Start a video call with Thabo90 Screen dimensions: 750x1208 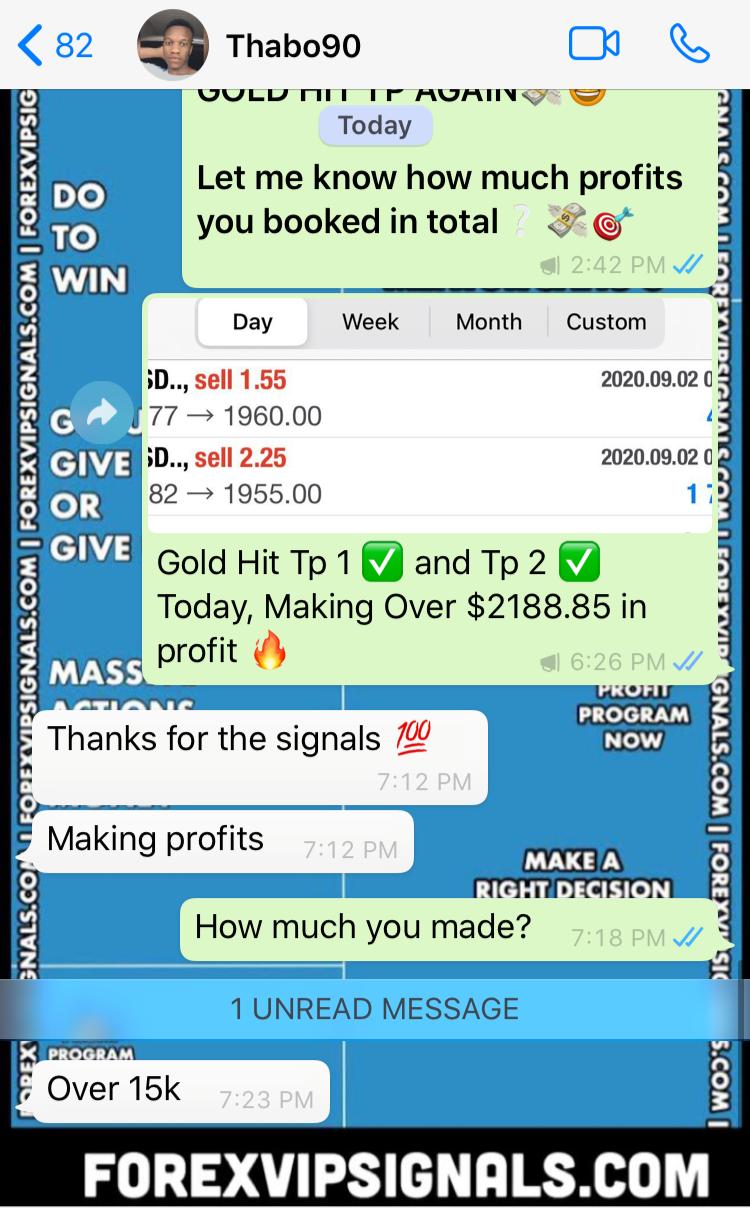pos(594,44)
